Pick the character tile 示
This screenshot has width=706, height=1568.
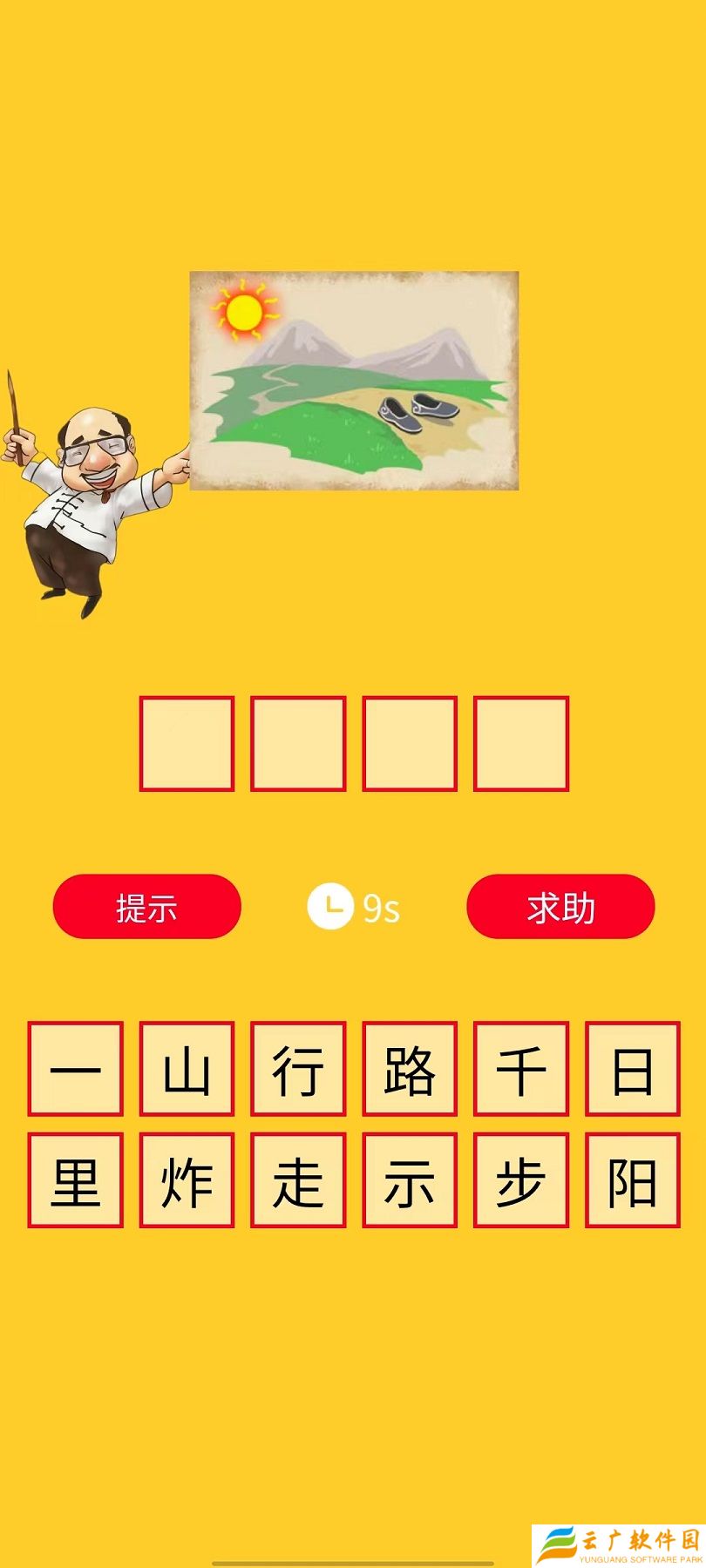[x=410, y=1180]
